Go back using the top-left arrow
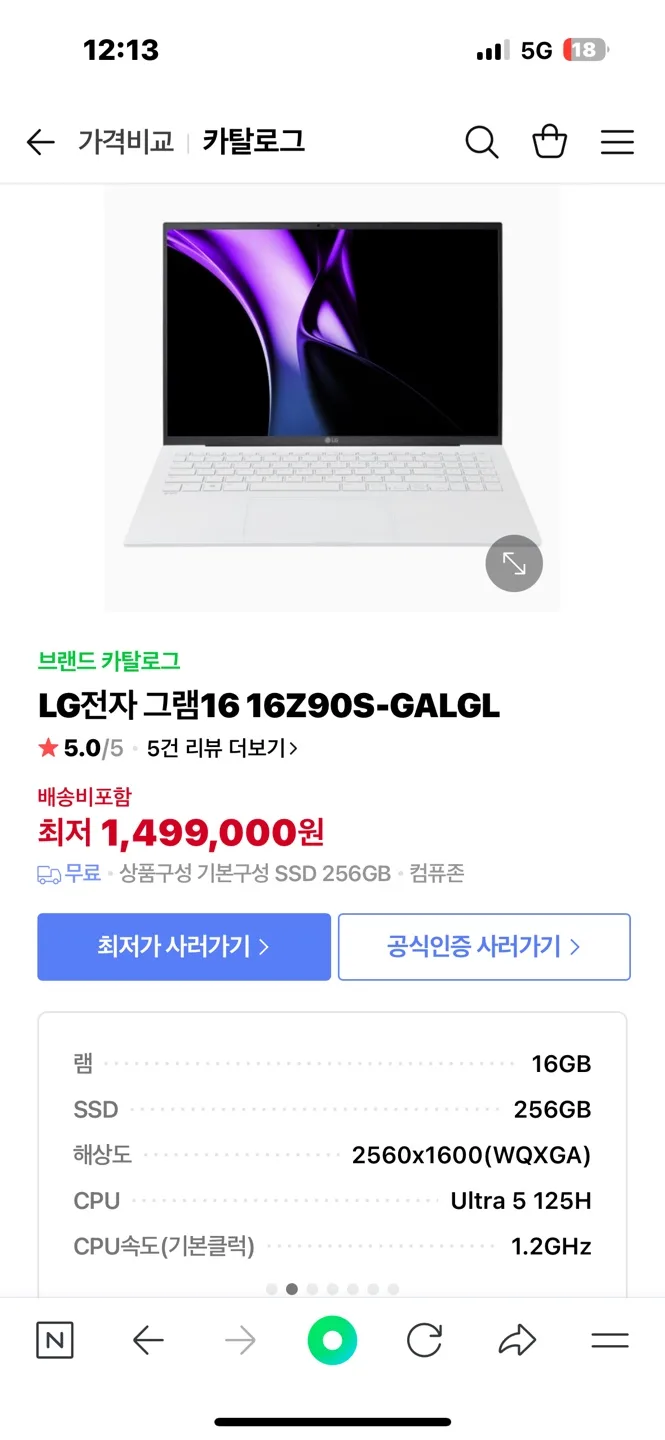Viewport: 665px width, 1440px height. 40,143
